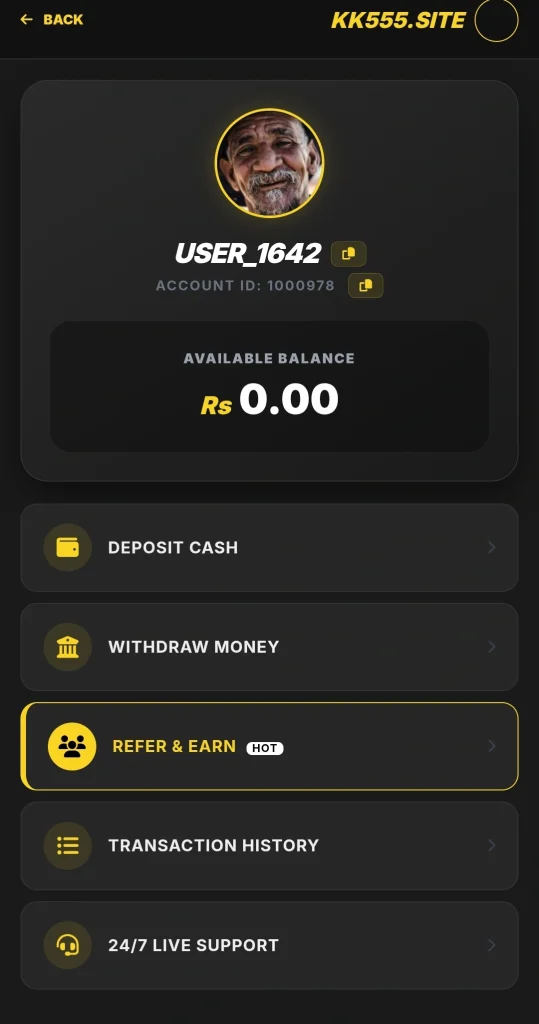Image resolution: width=539 pixels, height=1024 pixels.
Task: Contact 24/7 Live Support
Action: [x=269, y=945]
